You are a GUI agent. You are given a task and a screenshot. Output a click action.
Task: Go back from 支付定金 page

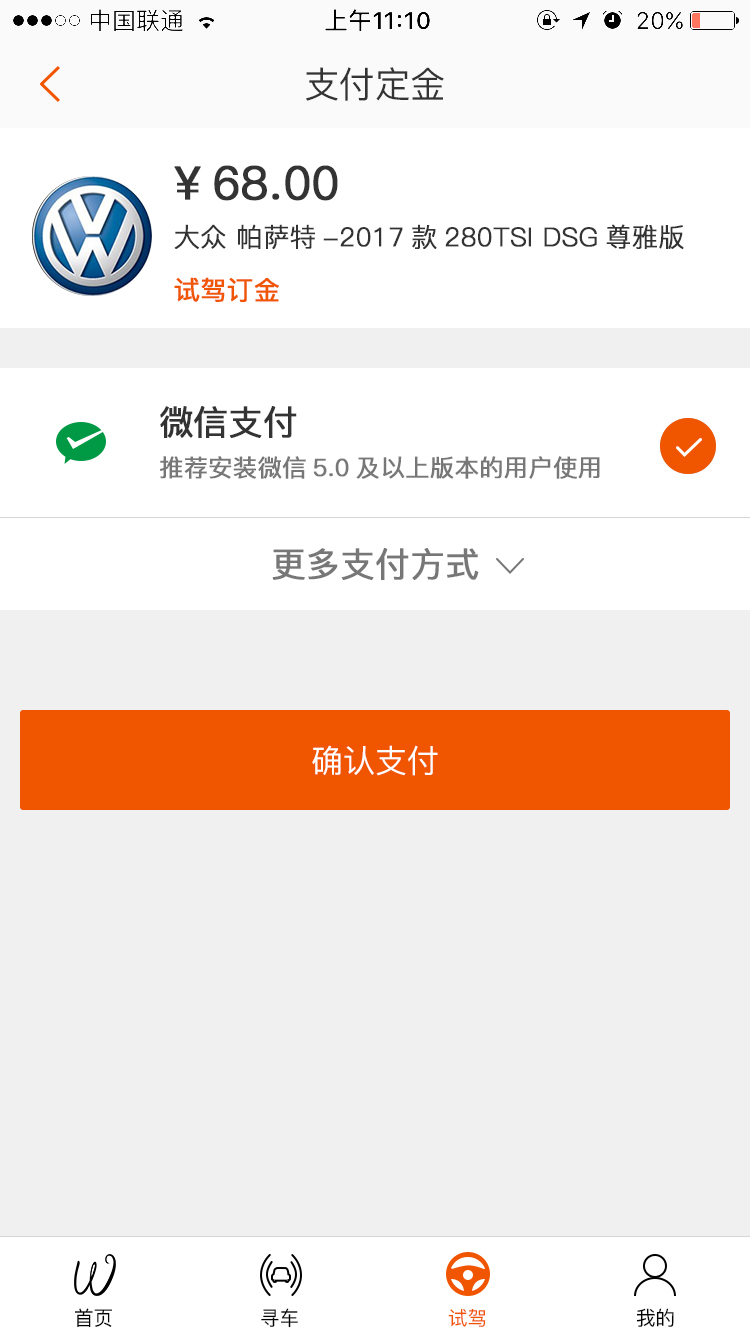pyautogui.click(x=50, y=85)
